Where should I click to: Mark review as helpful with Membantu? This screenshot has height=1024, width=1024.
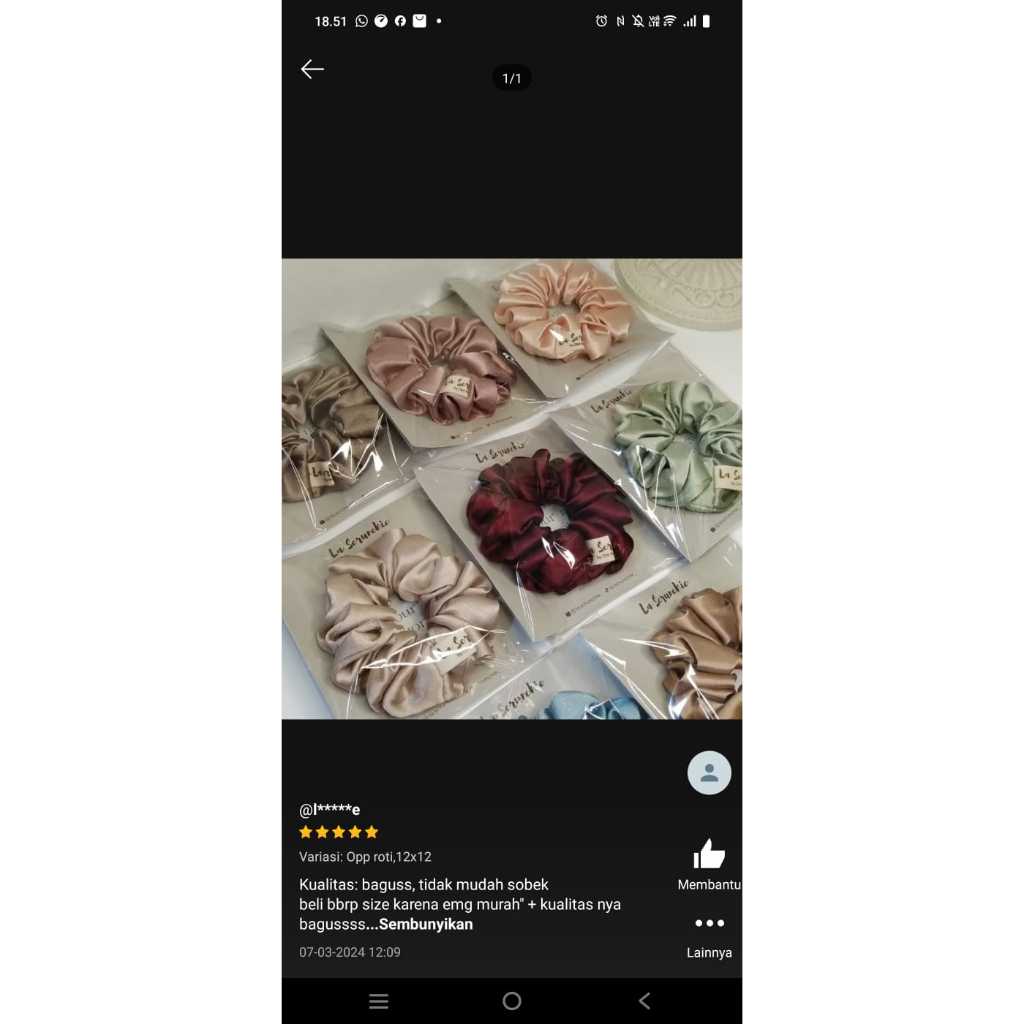(709, 855)
